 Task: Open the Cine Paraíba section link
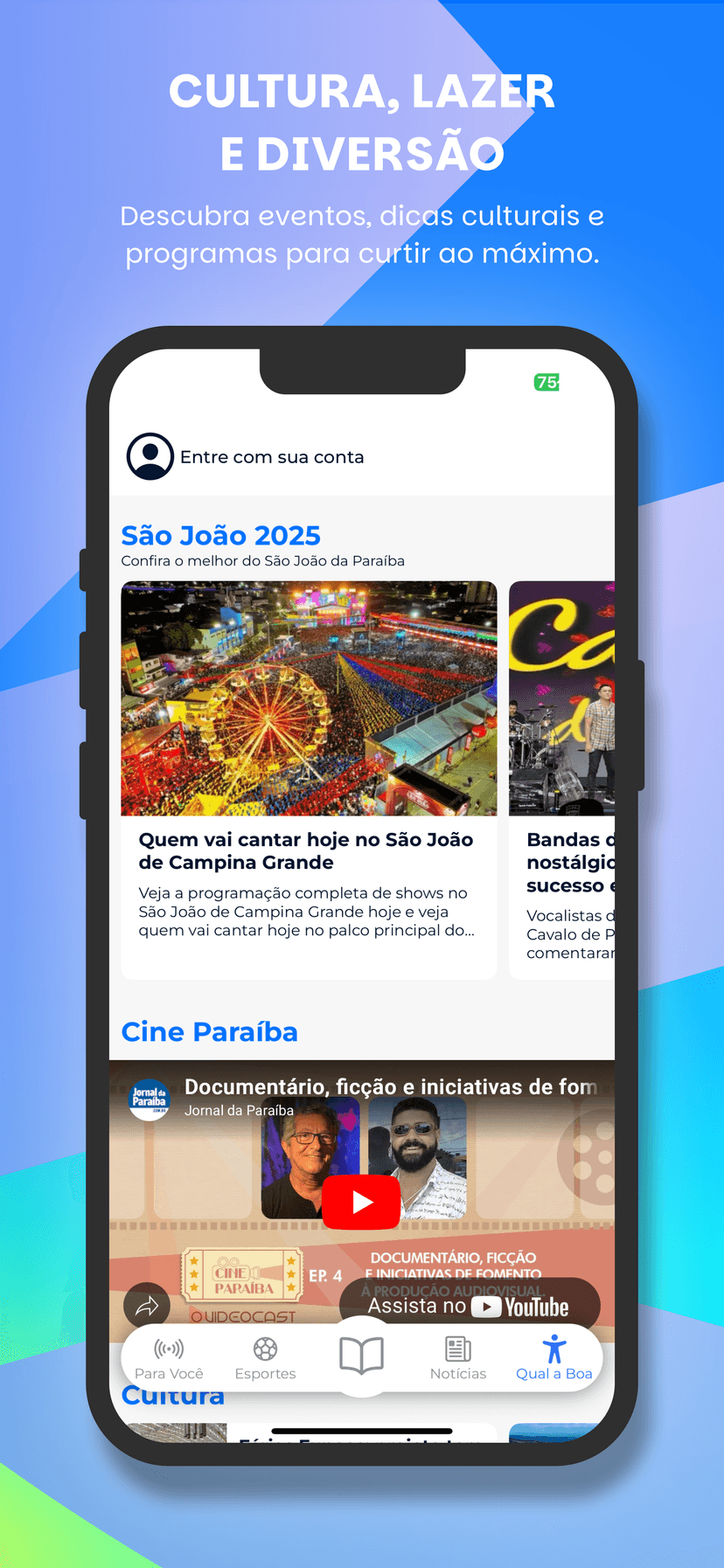(210, 1032)
